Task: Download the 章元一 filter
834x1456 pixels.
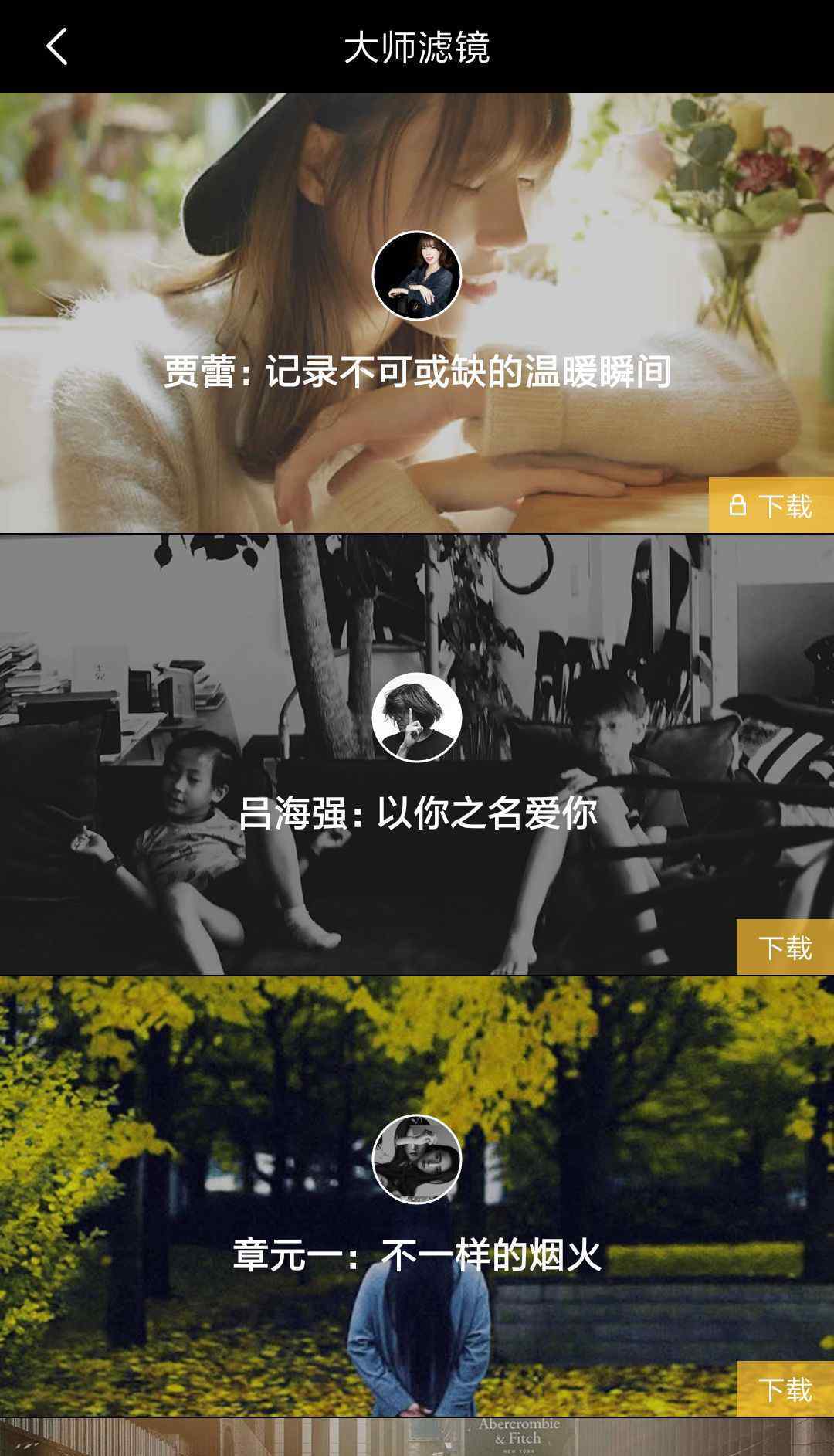Action: tap(785, 1389)
